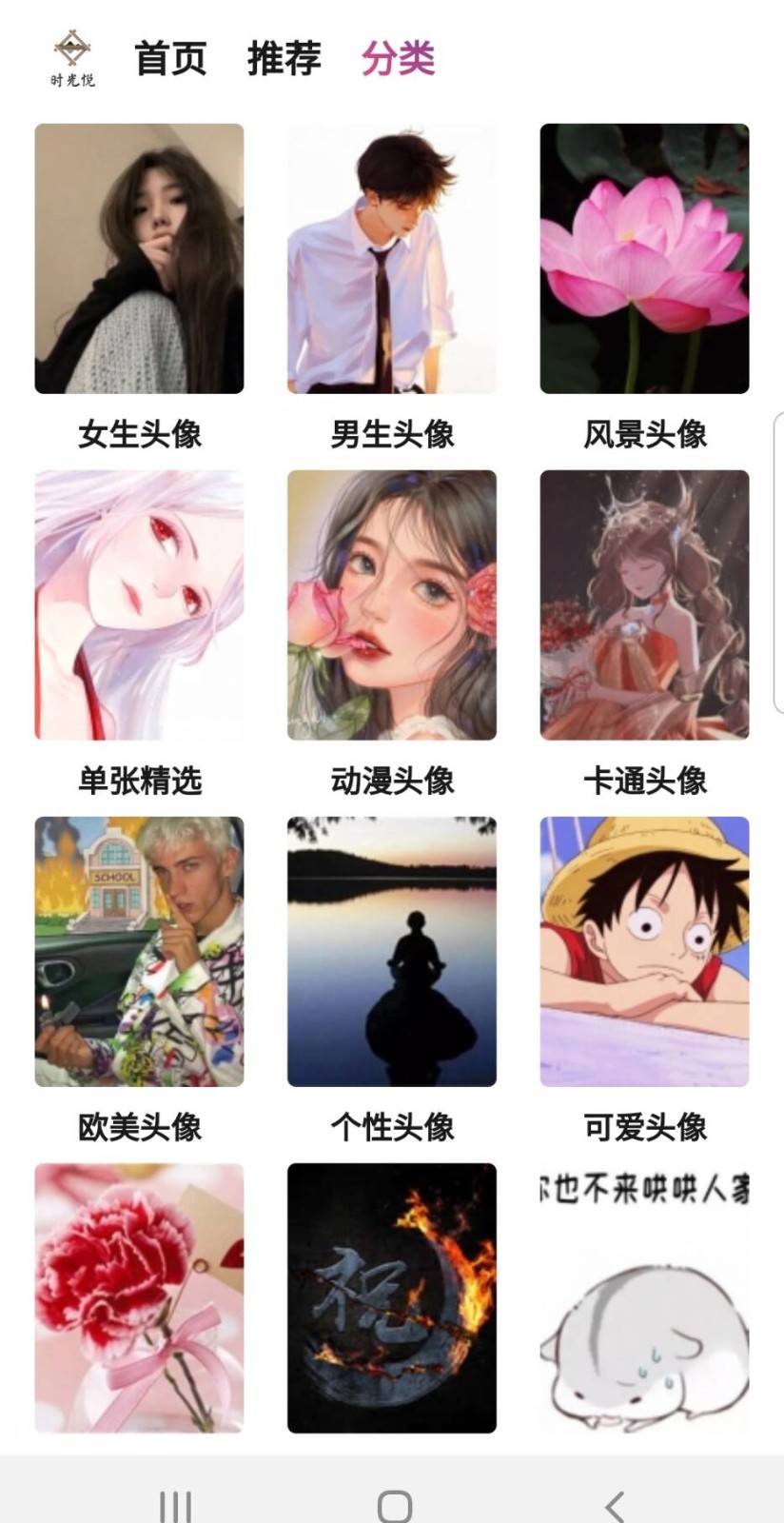Open the white hamster cartoon tile
784x1523 pixels.
pyautogui.click(x=644, y=1298)
